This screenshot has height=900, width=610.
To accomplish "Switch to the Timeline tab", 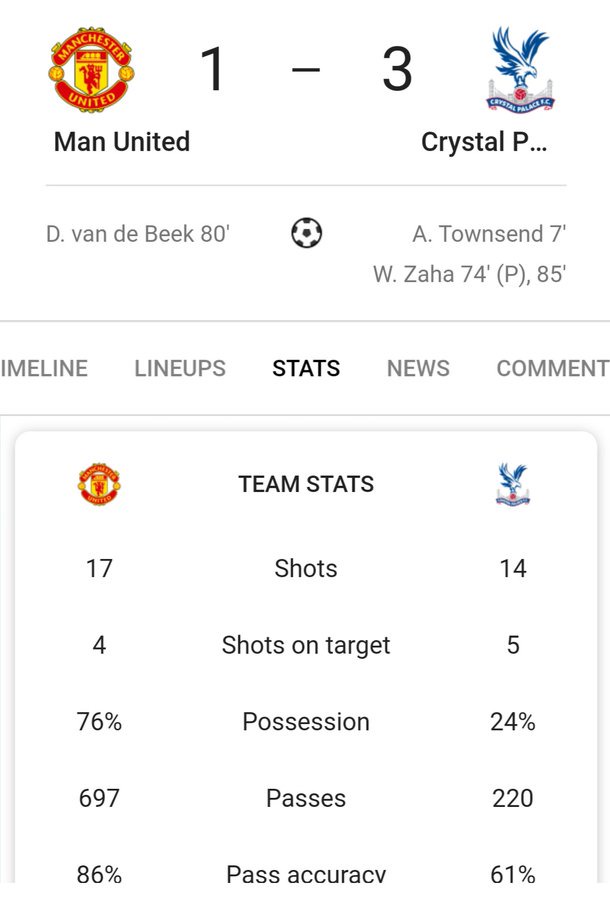I will [x=44, y=368].
